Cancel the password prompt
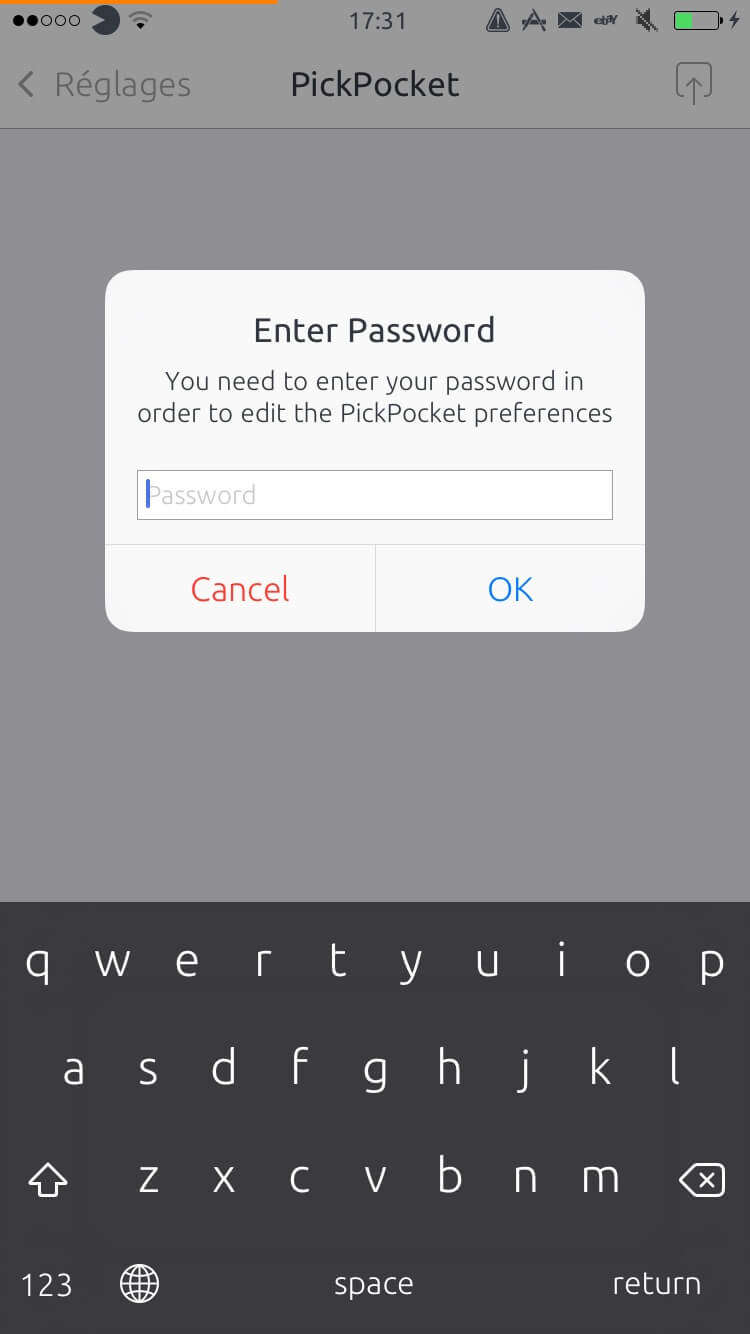The width and height of the screenshot is (750, 1334). point(240,589)
